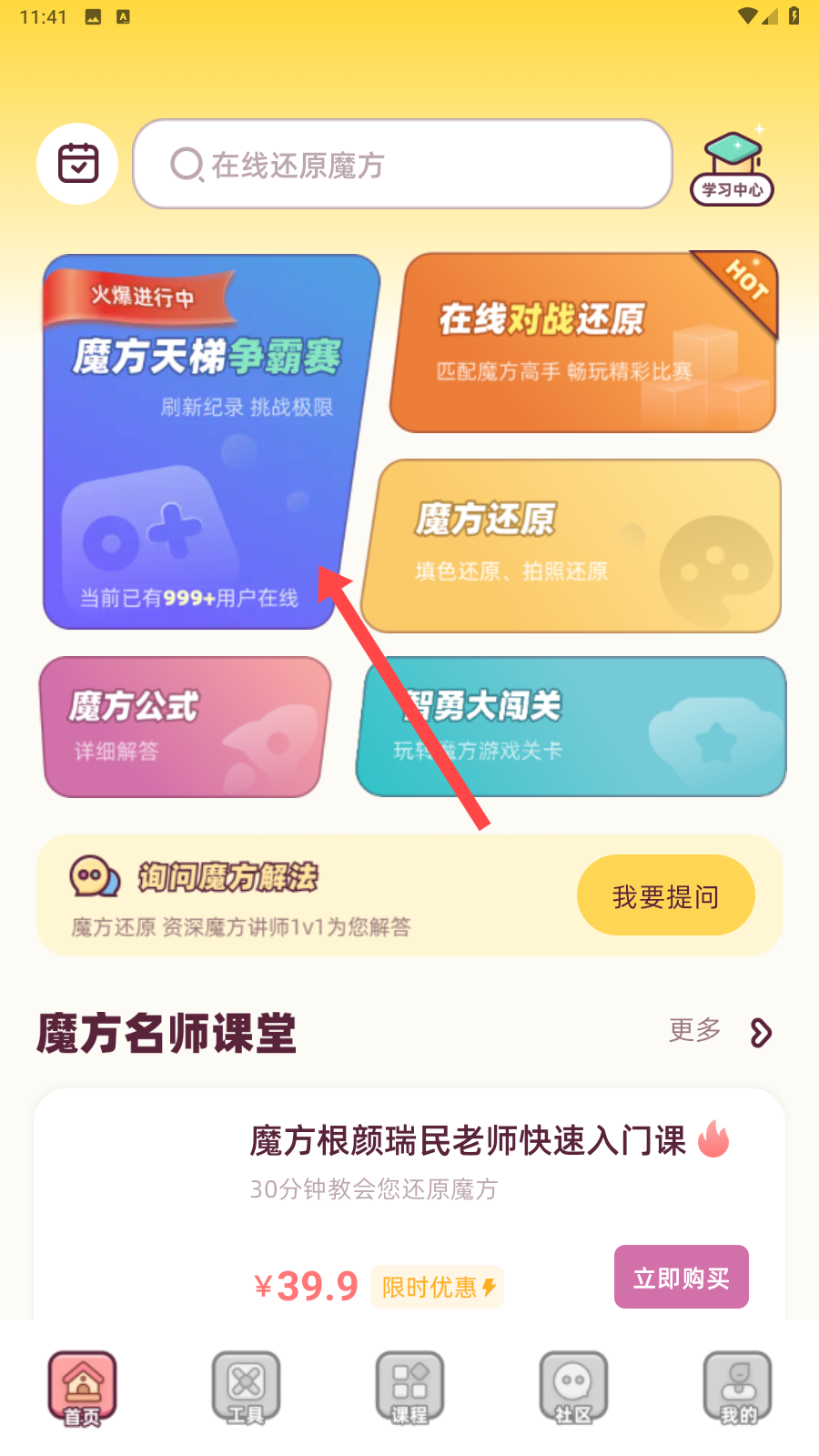
Task: Tap the 在线还原魔方 search box
Action: pos(402,165)
